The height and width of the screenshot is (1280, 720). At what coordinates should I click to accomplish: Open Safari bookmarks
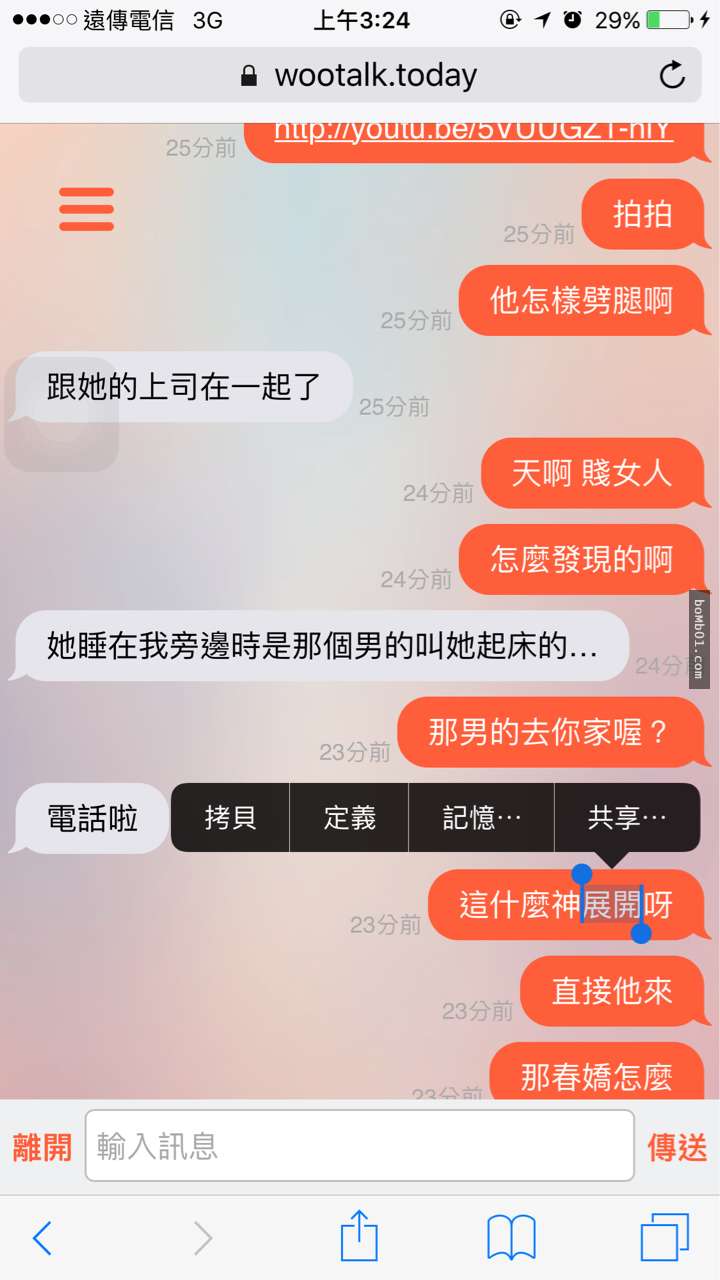click(x=511, y=1238)
